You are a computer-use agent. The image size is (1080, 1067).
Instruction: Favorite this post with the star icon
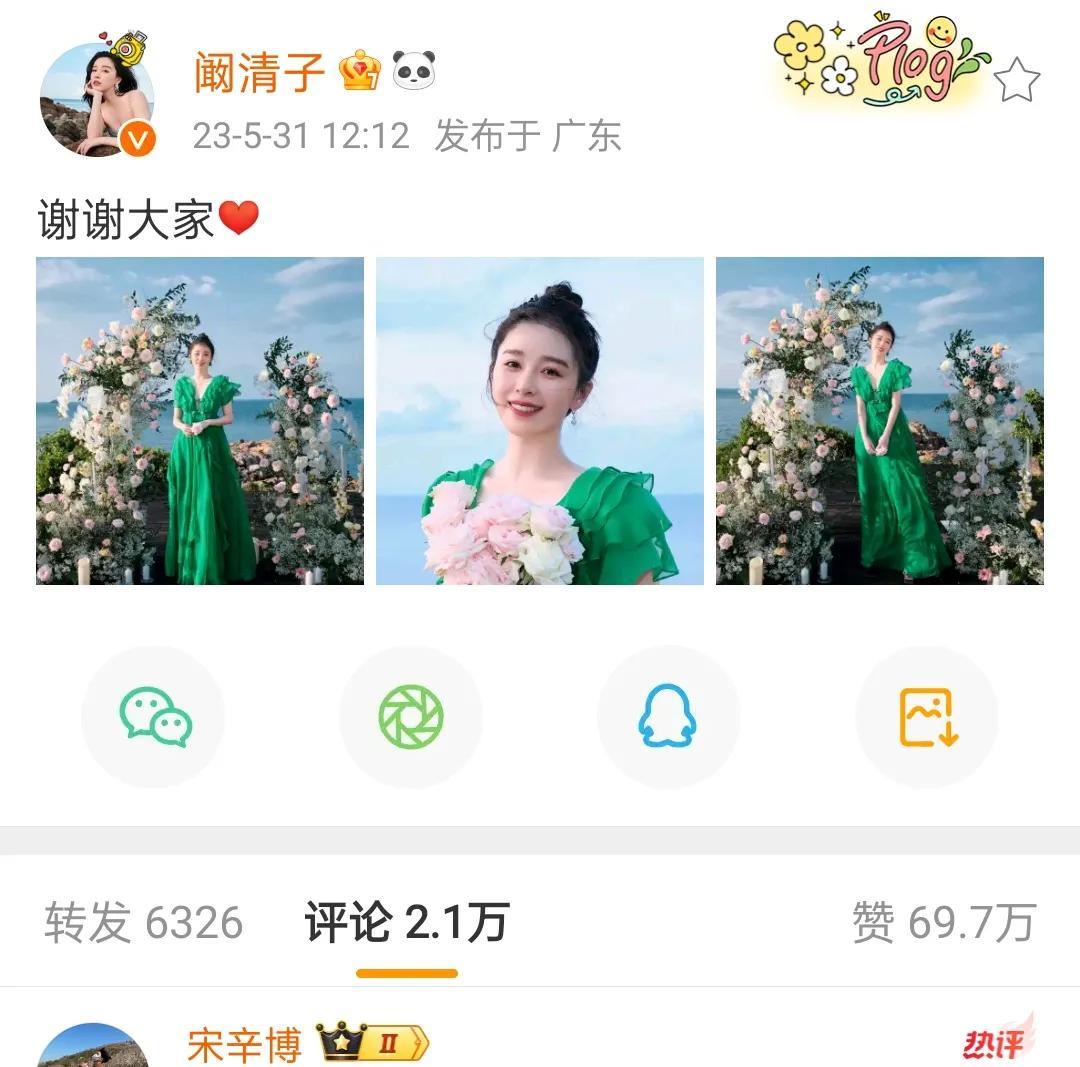pos(1017,80)
